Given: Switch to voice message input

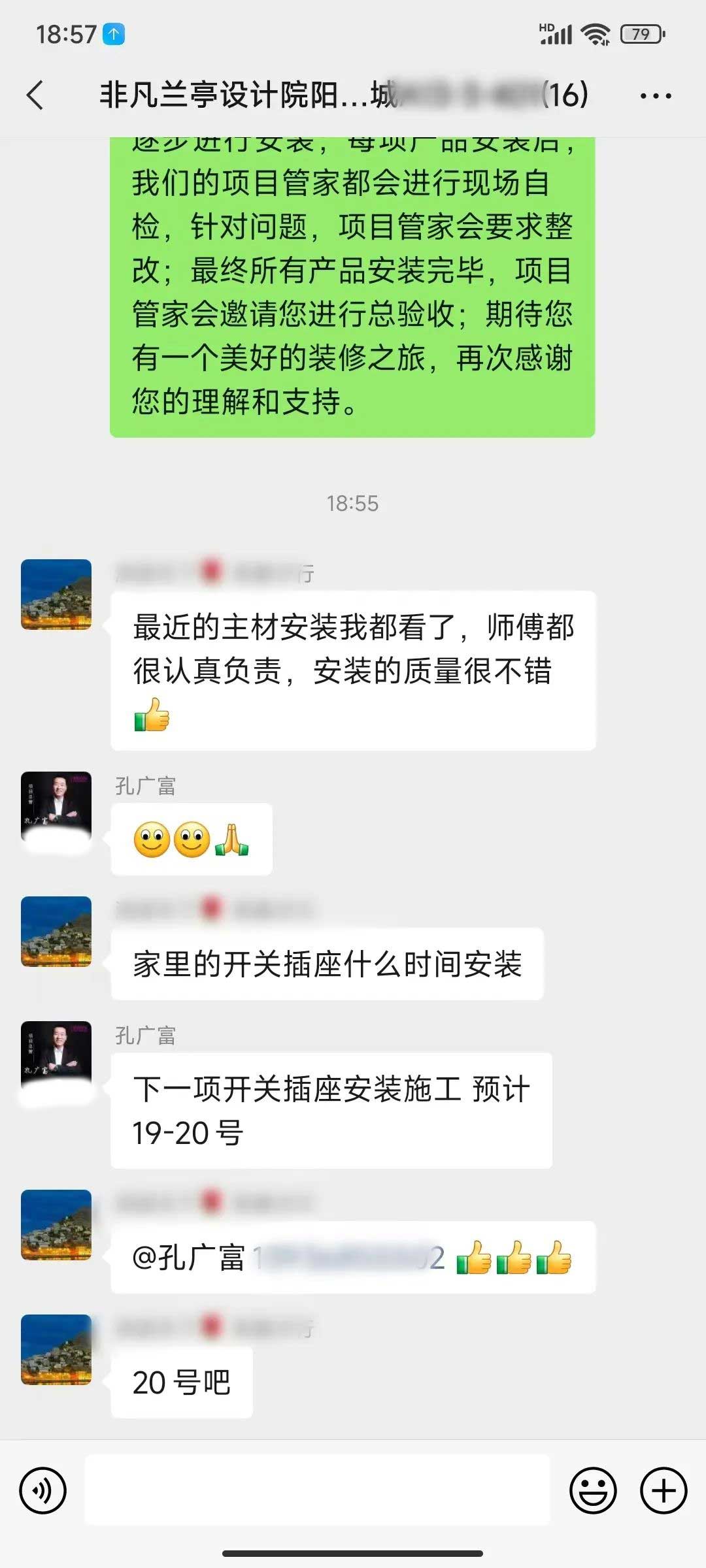Looking at the screenshot, I should tap(43, 1490).
